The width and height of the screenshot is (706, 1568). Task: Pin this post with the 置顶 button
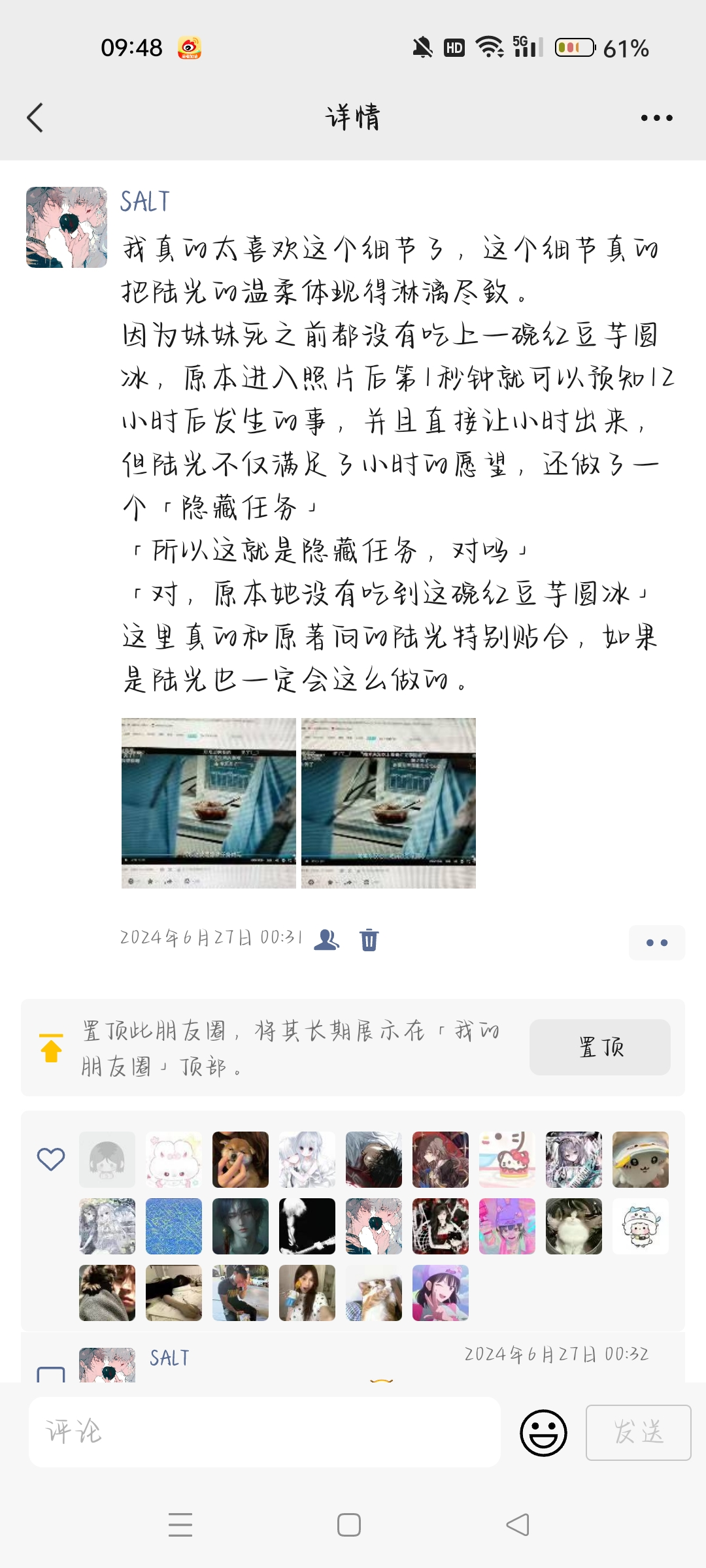click(599, 1047)
